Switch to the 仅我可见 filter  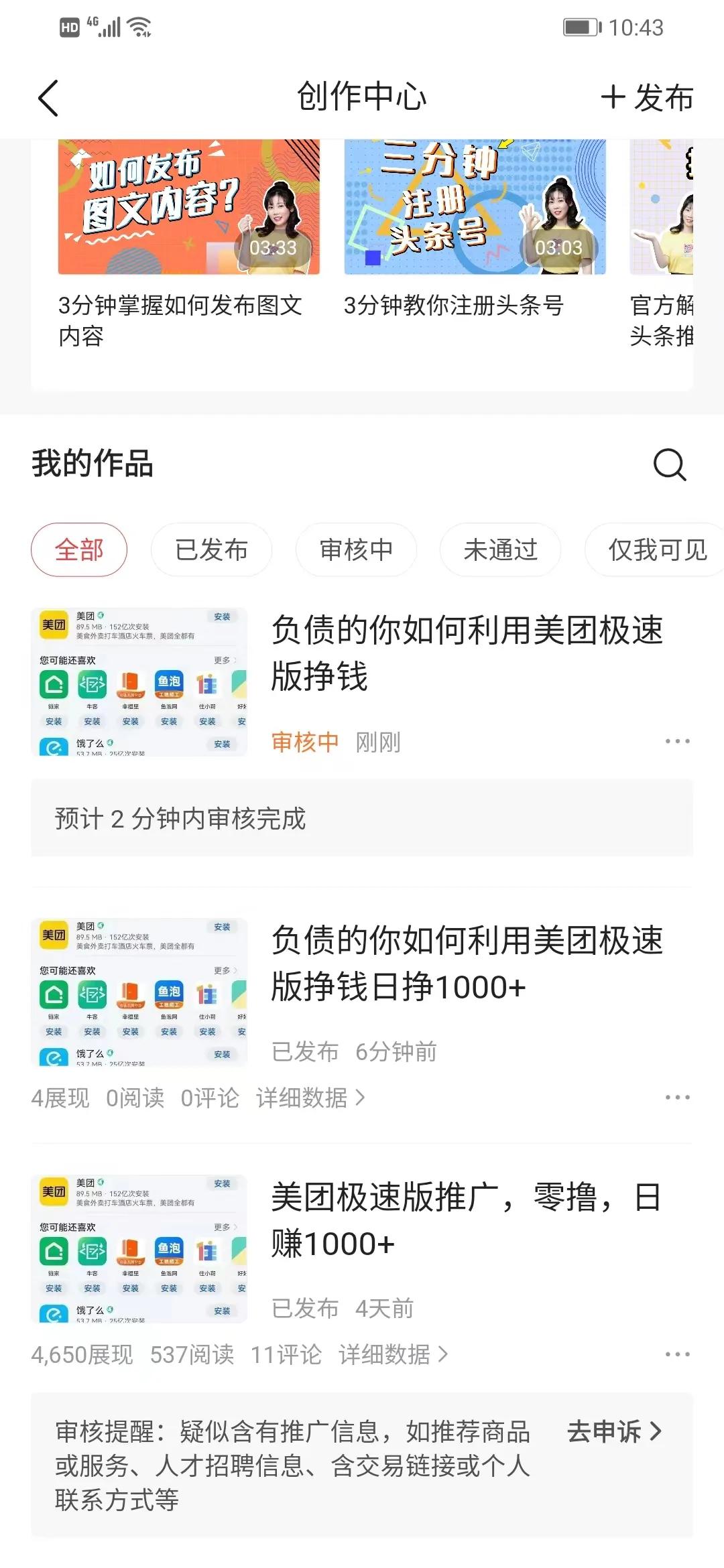[652, 549]
